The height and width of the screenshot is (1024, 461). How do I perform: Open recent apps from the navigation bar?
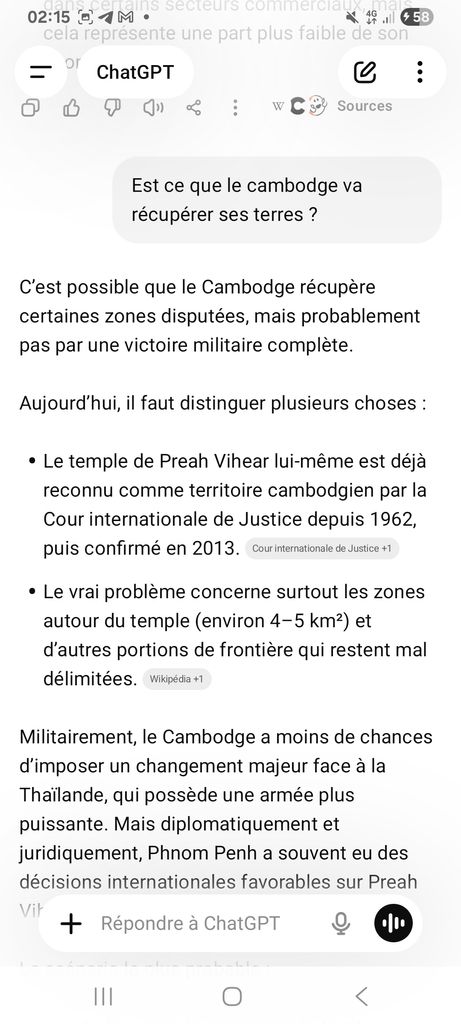tap(103, 997)
